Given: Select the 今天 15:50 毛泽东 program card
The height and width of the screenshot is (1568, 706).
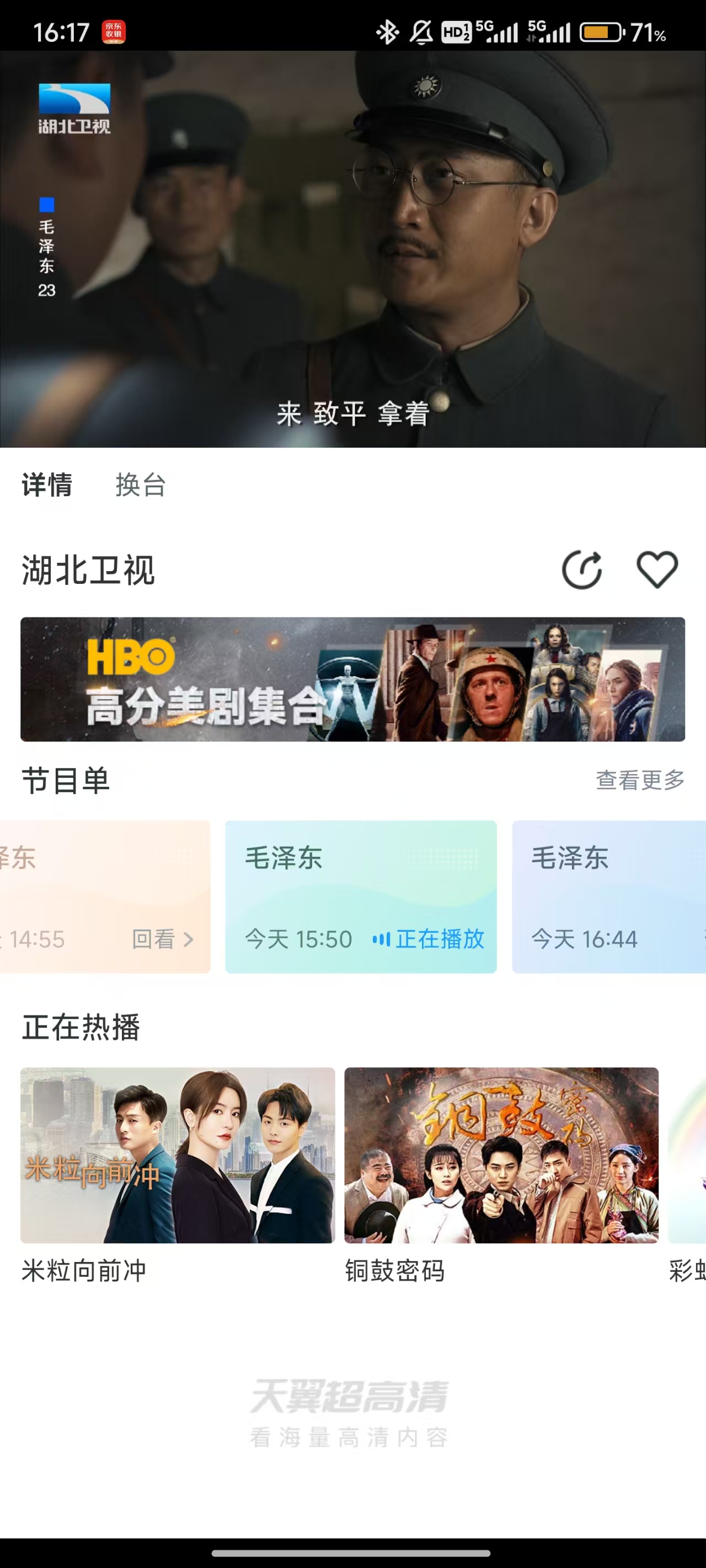Looking at the screenshot, I should (361, 896).
